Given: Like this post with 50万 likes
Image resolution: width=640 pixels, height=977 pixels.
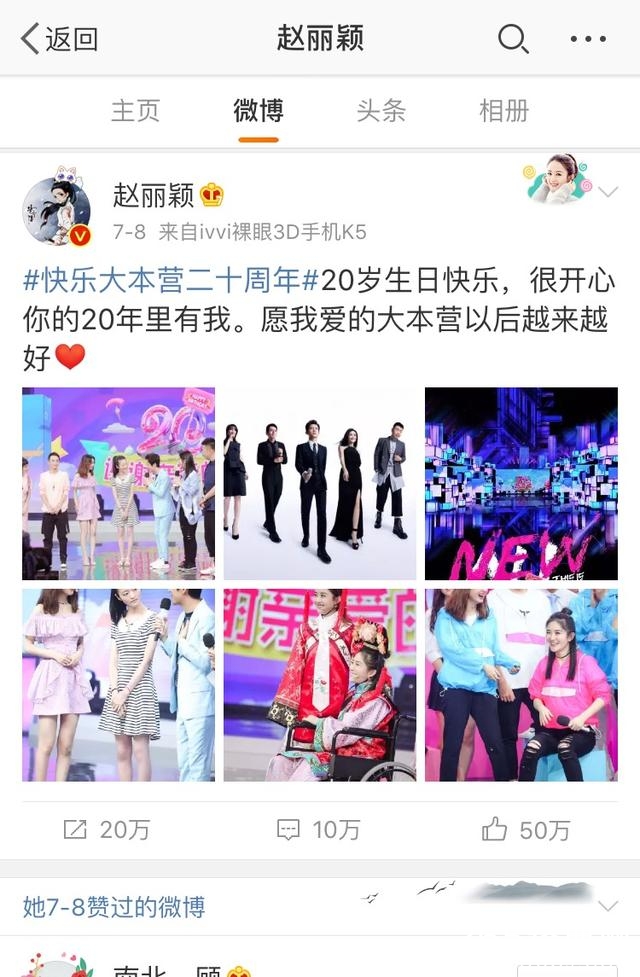Looking at the screenshot, I should pyautogui.click(x=527, y=829).
